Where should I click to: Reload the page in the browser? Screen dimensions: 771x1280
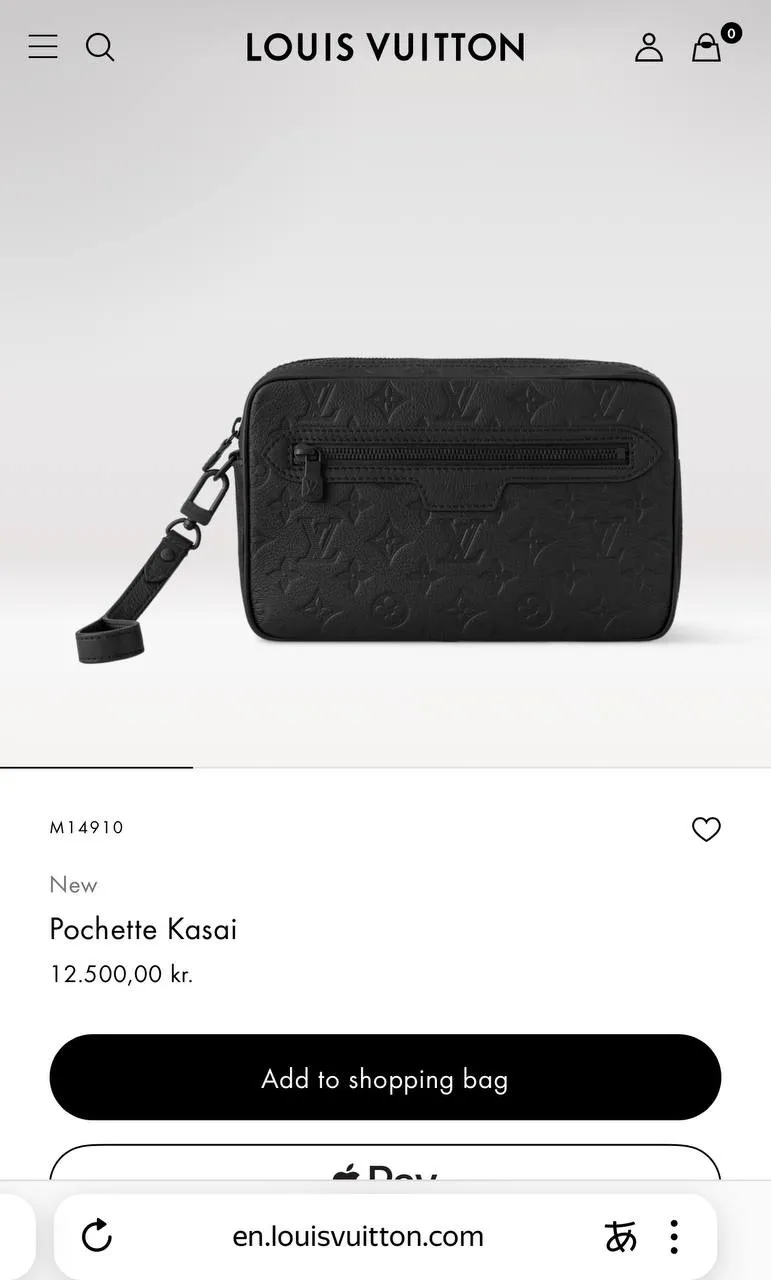point(97,1236)
